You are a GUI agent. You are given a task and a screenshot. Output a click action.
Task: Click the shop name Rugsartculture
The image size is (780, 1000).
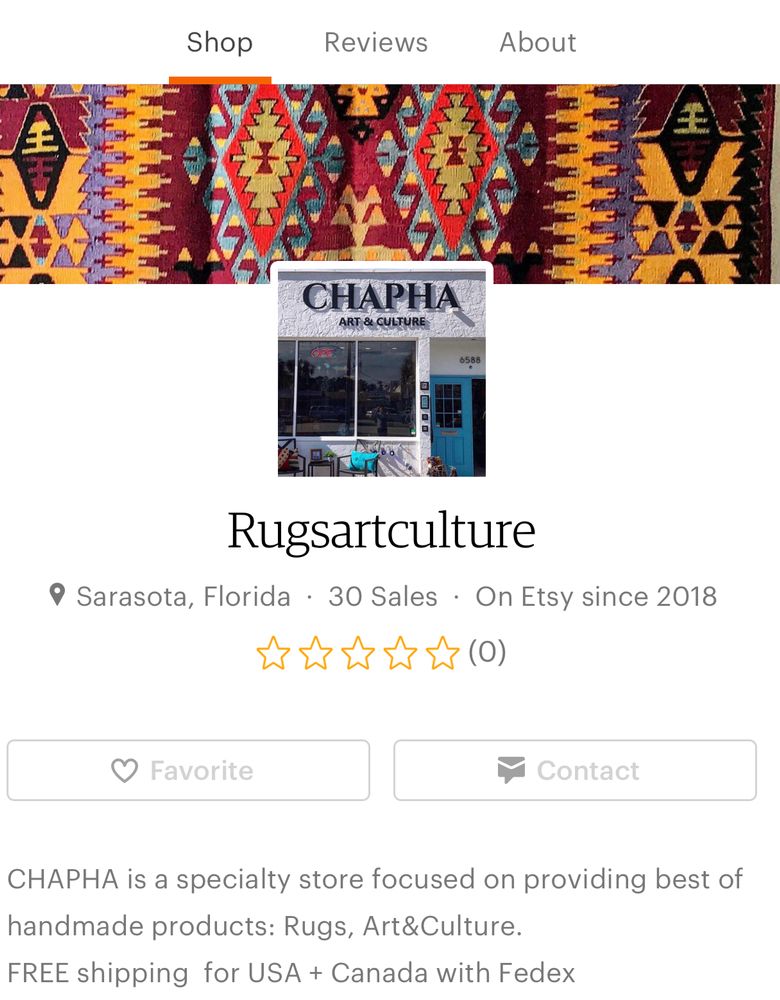click(380, 531)
